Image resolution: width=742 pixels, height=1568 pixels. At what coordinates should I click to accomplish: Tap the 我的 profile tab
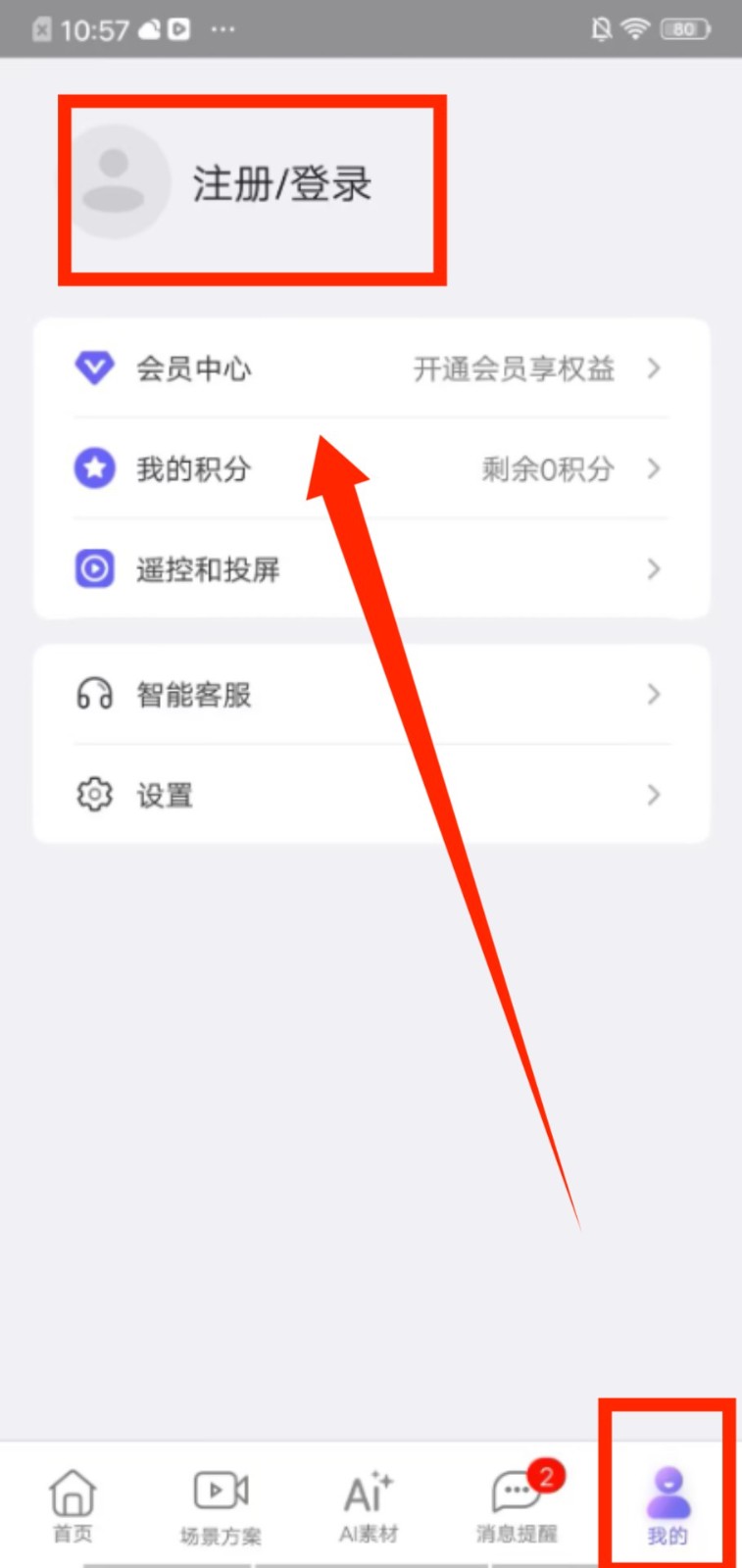pos(668,1504)
